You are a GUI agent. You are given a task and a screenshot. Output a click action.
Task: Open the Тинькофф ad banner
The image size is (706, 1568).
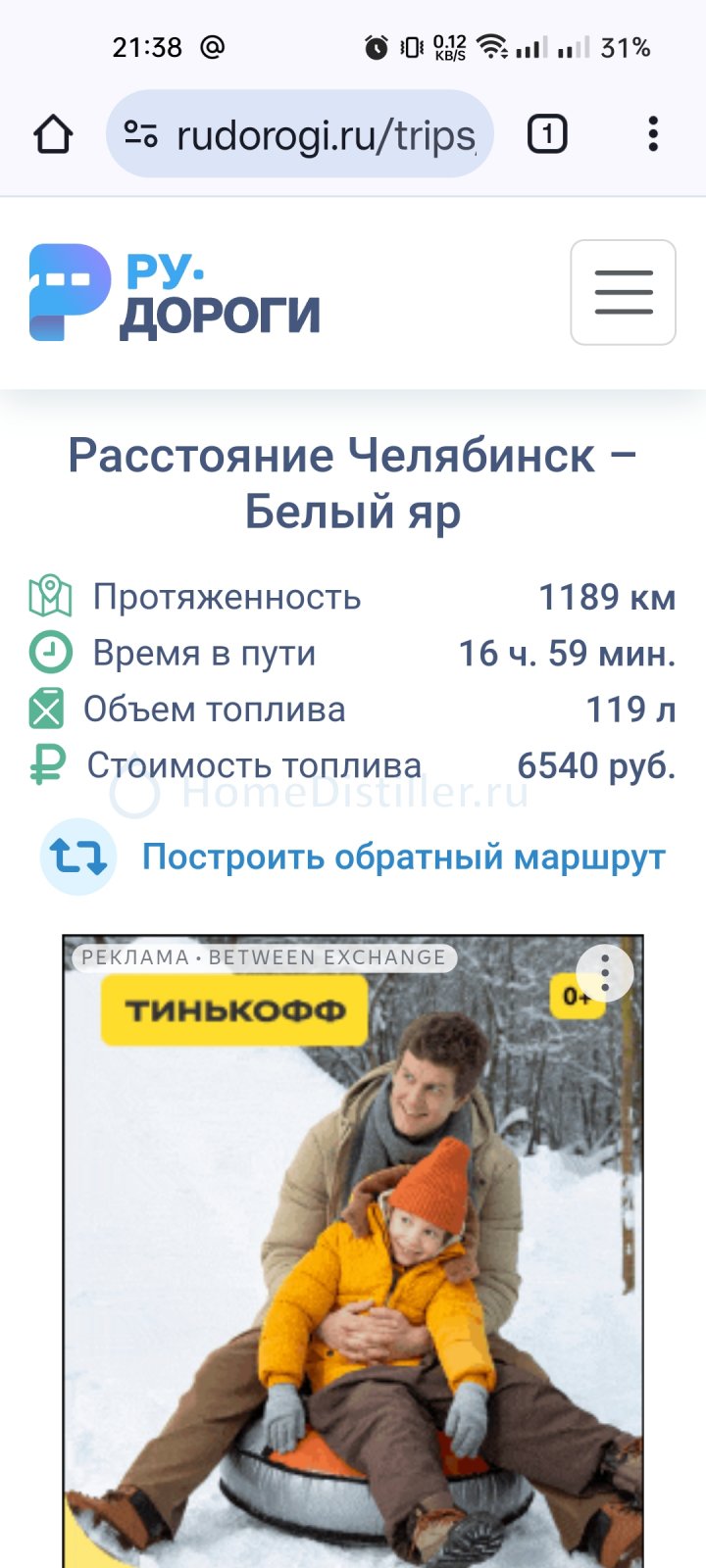[353, 1251]
